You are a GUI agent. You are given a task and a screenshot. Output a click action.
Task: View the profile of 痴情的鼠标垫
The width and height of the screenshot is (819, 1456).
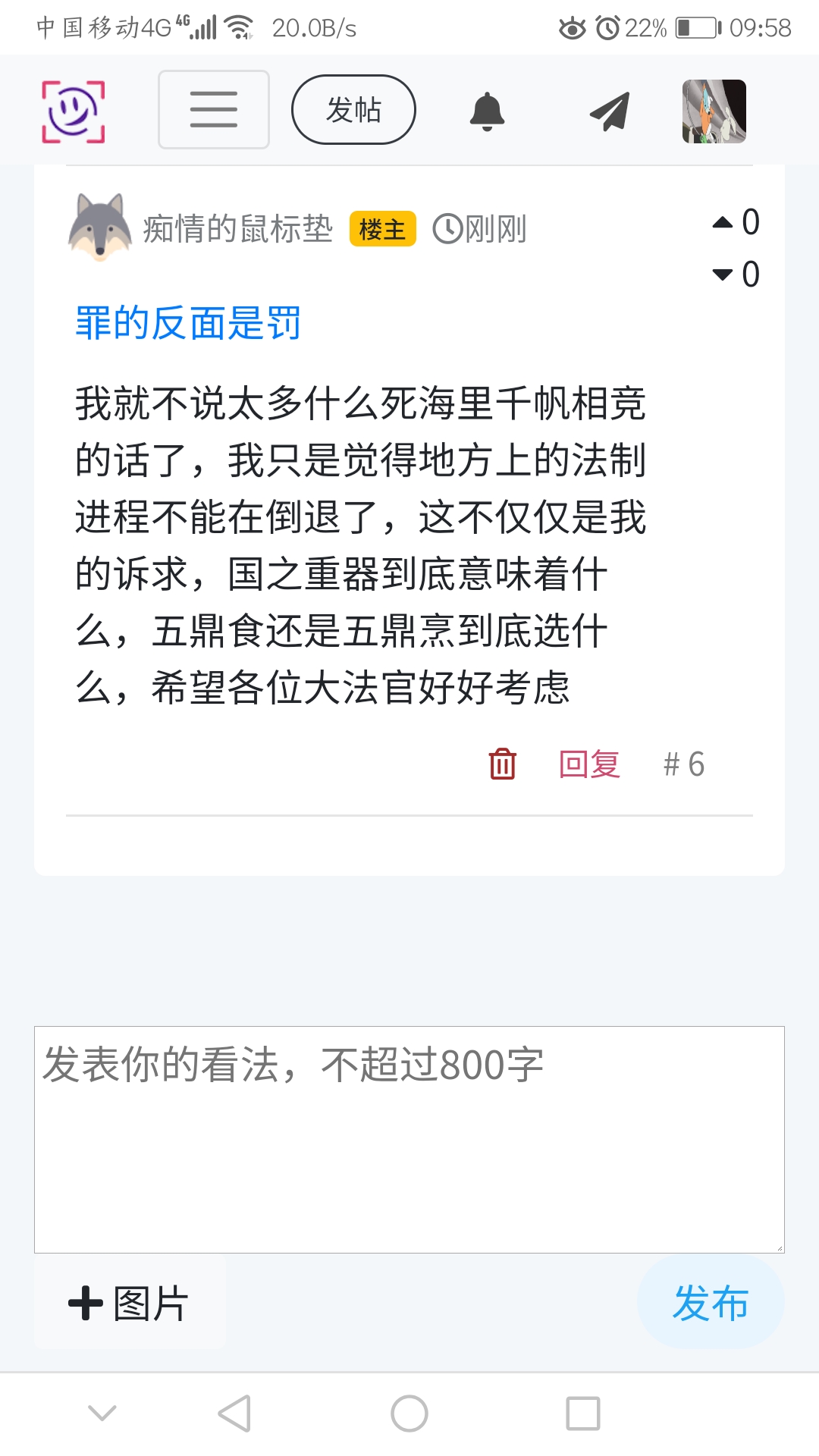coord(237,228)
